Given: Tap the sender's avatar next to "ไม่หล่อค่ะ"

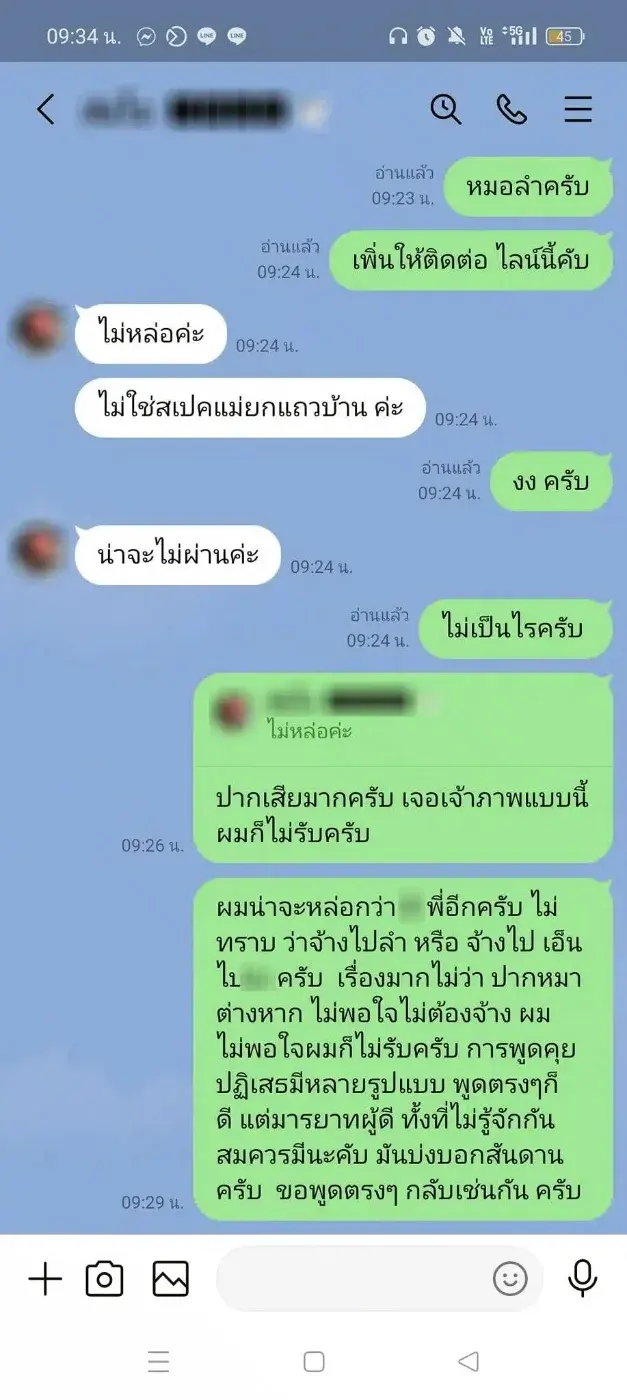Looking at the screenshot, I should (x=38, y=329).
